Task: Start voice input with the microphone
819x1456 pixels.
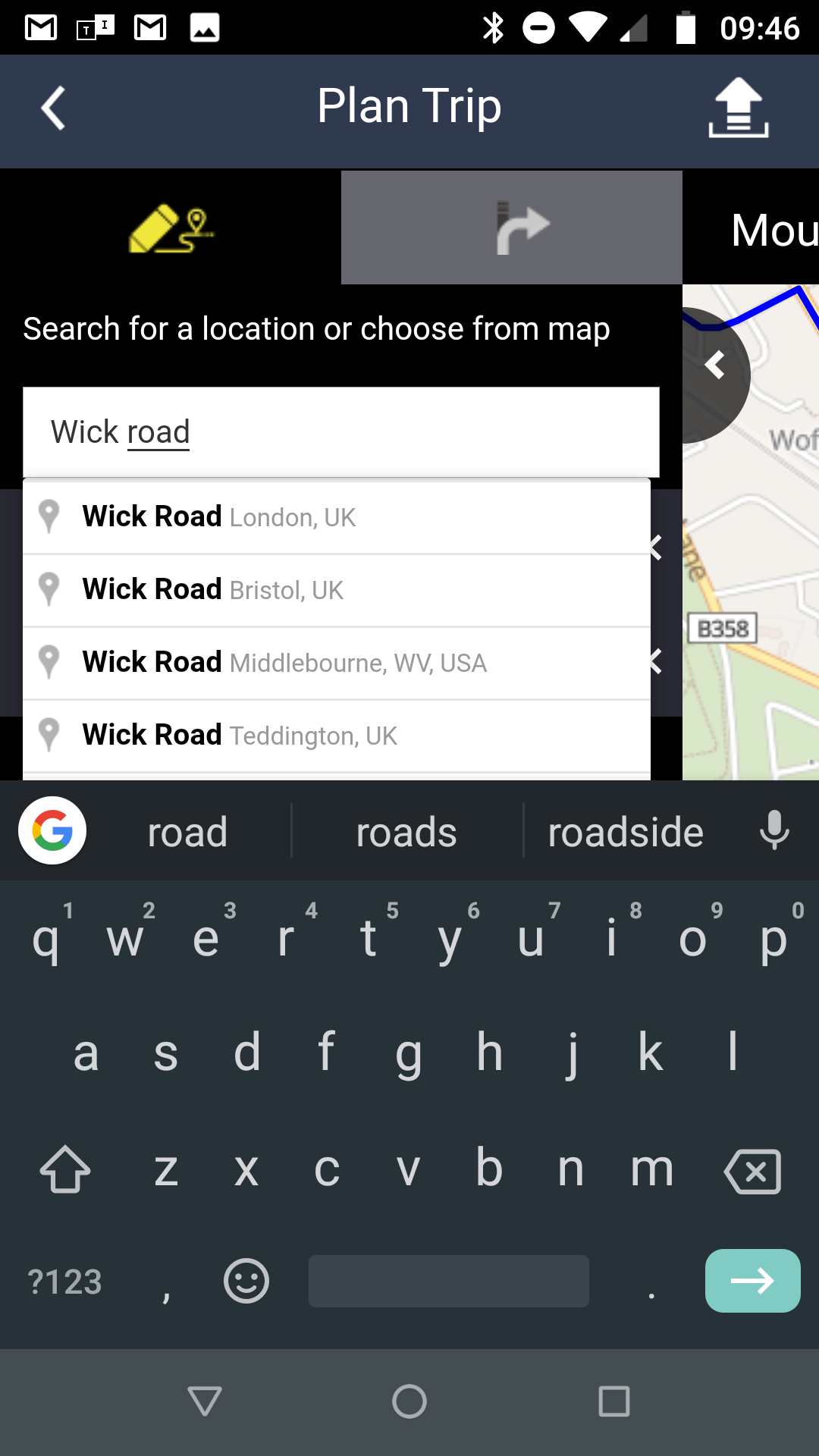Action: tap(774, 831)
